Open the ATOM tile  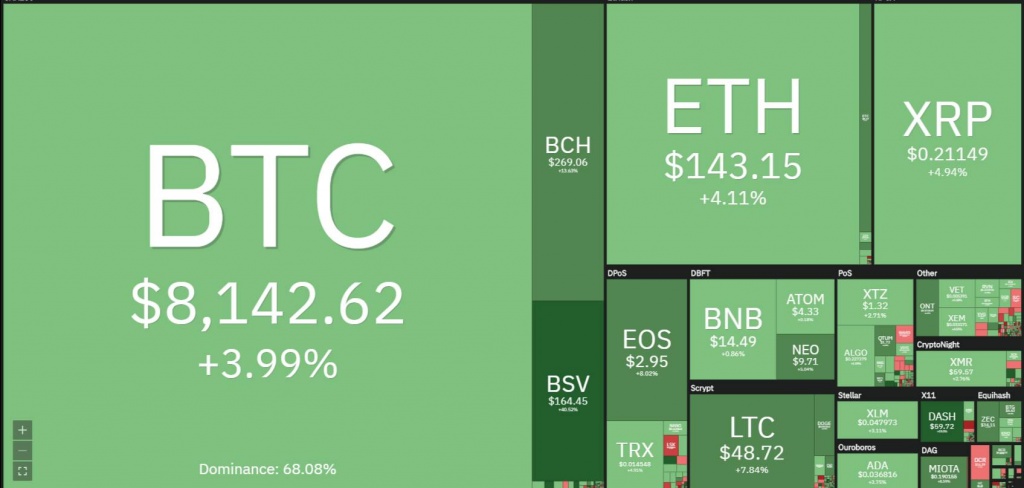[806, 305]
